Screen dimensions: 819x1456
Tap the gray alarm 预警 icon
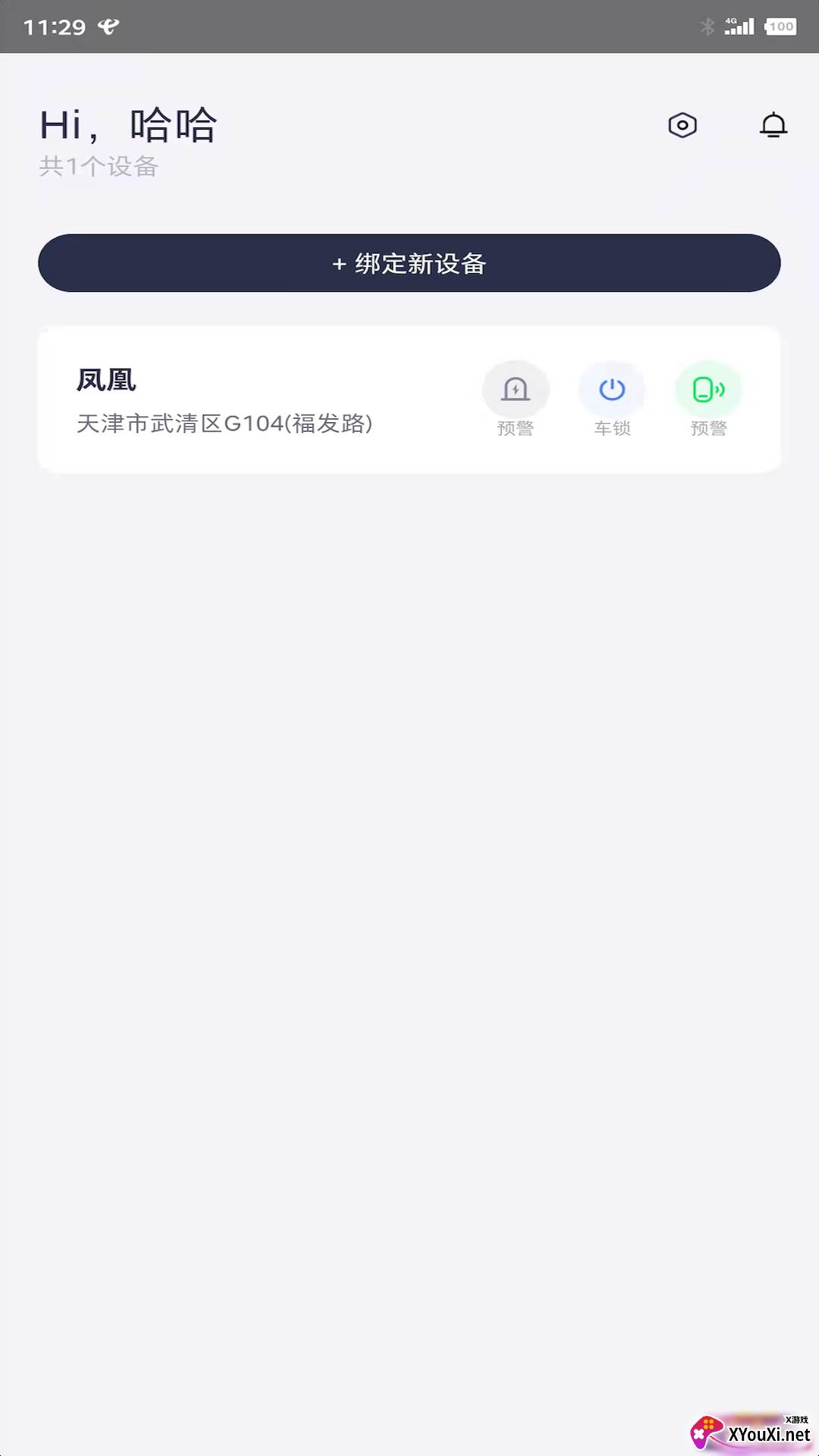516,390
